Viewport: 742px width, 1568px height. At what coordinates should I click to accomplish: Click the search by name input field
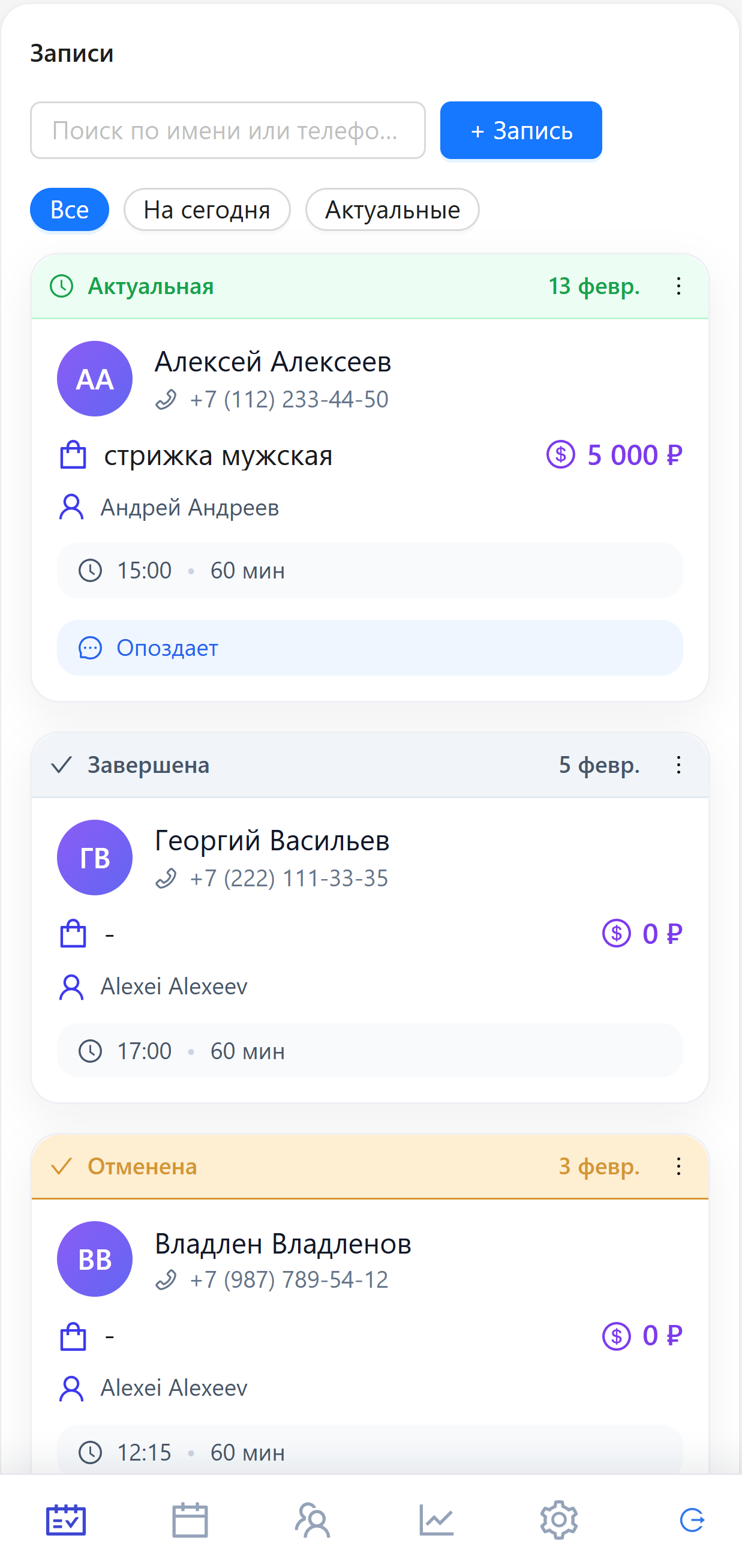(x=228, y=130)
